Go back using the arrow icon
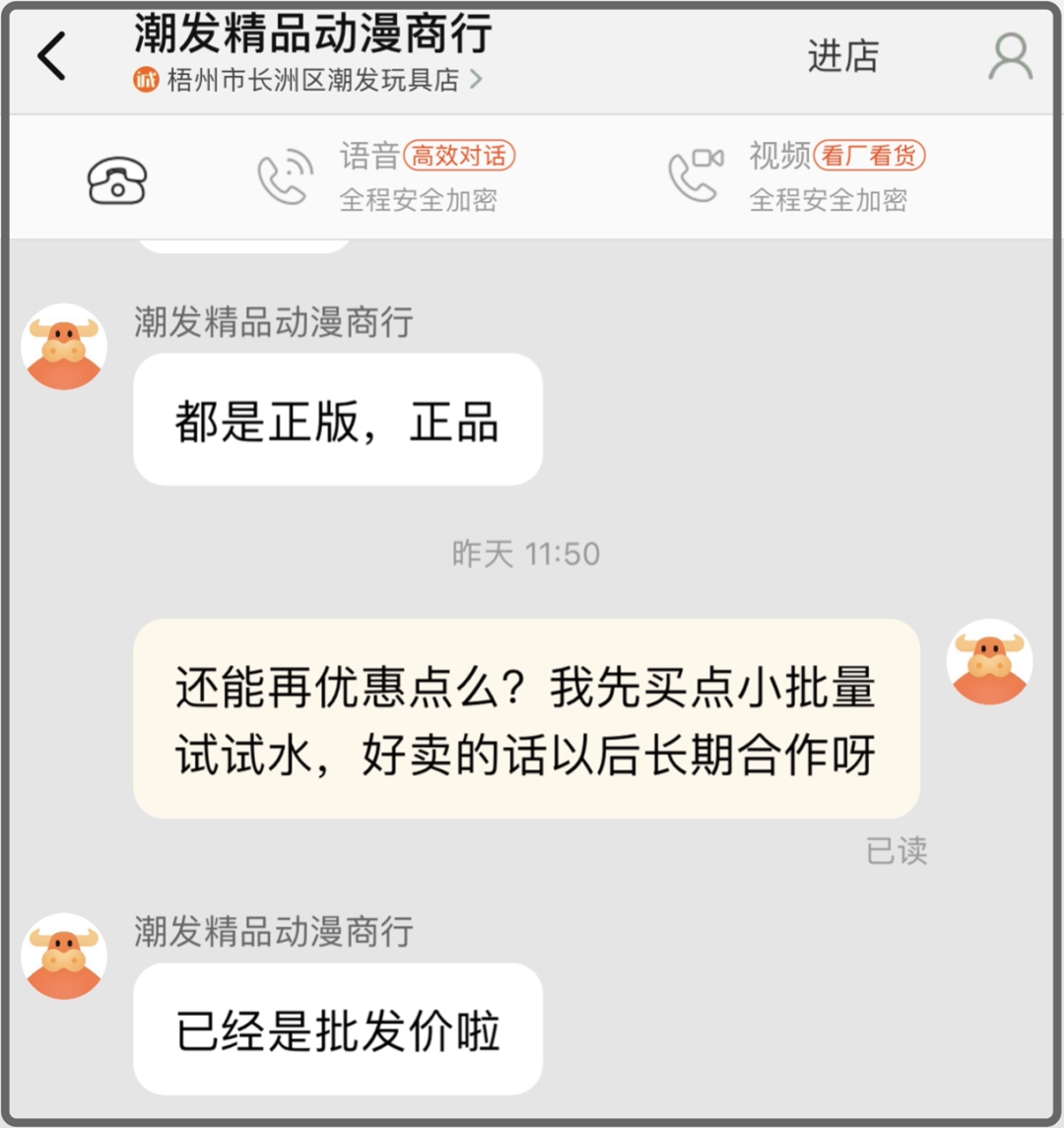Image resolution: width=1064 pixels, height=1128 pixels. click(52, 56)
